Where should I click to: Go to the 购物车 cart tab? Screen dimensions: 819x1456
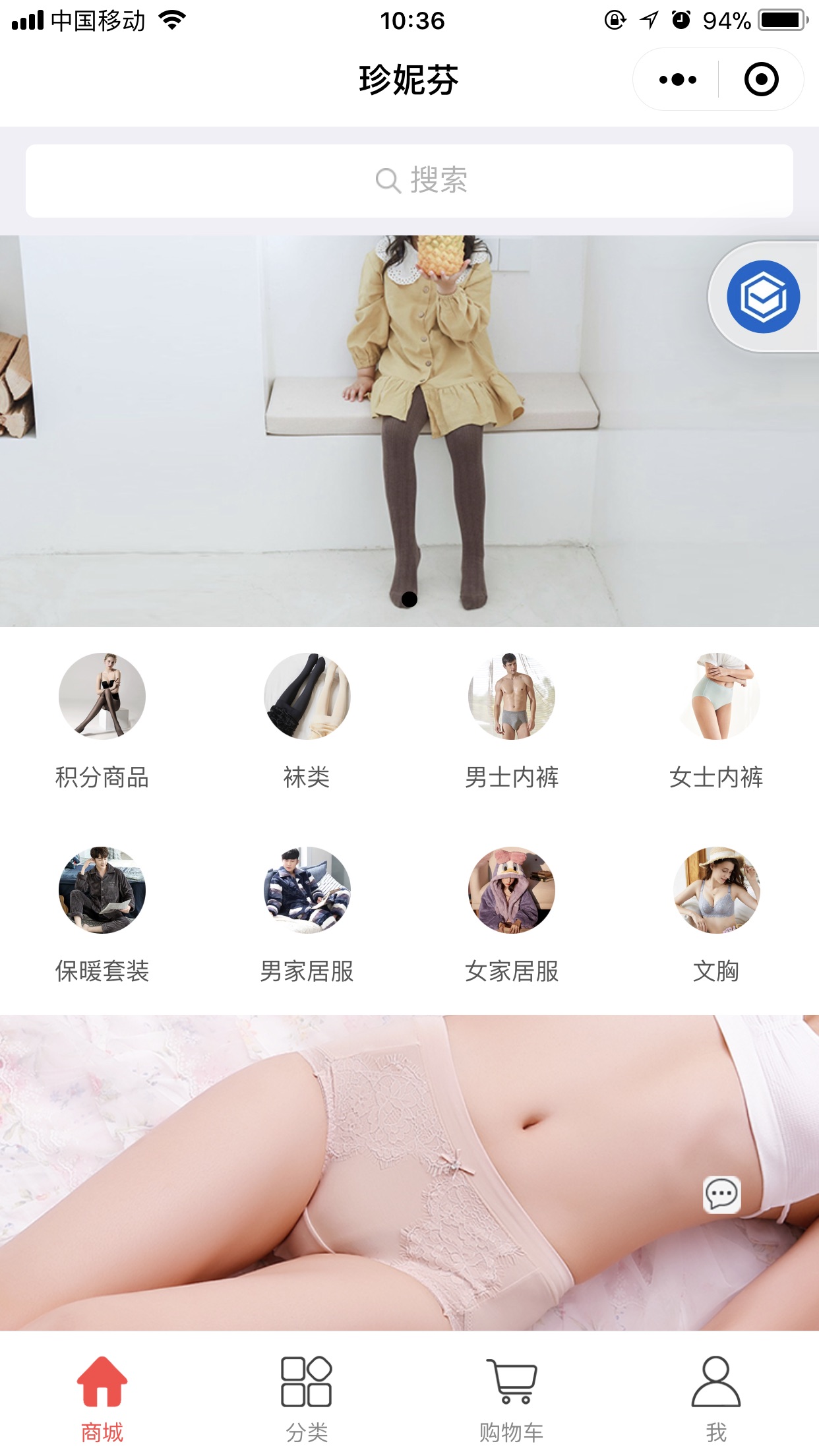click(x=512, y=1398)
